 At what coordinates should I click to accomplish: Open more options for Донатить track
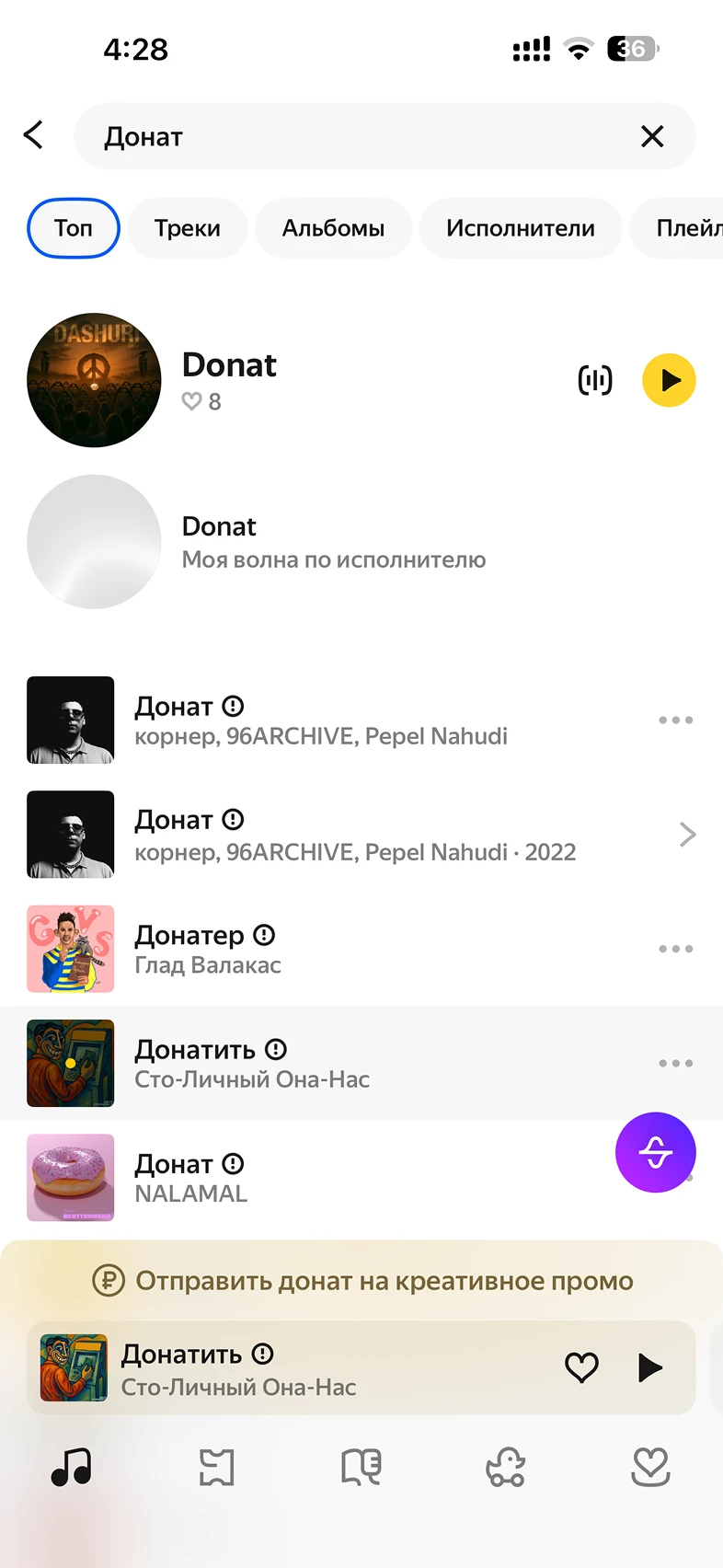675,1063
